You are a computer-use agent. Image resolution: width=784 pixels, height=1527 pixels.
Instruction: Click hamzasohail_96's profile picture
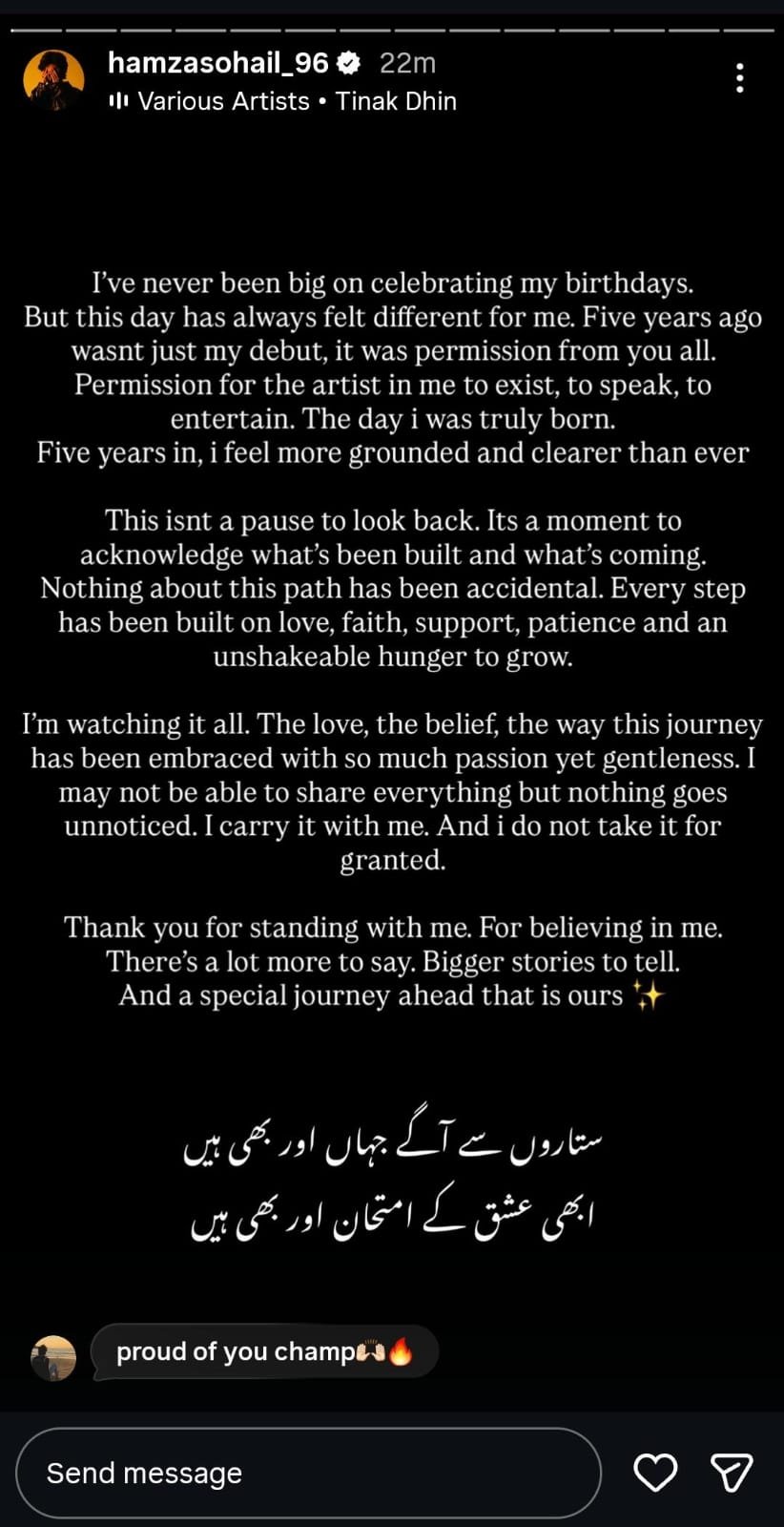pos(54,78)
